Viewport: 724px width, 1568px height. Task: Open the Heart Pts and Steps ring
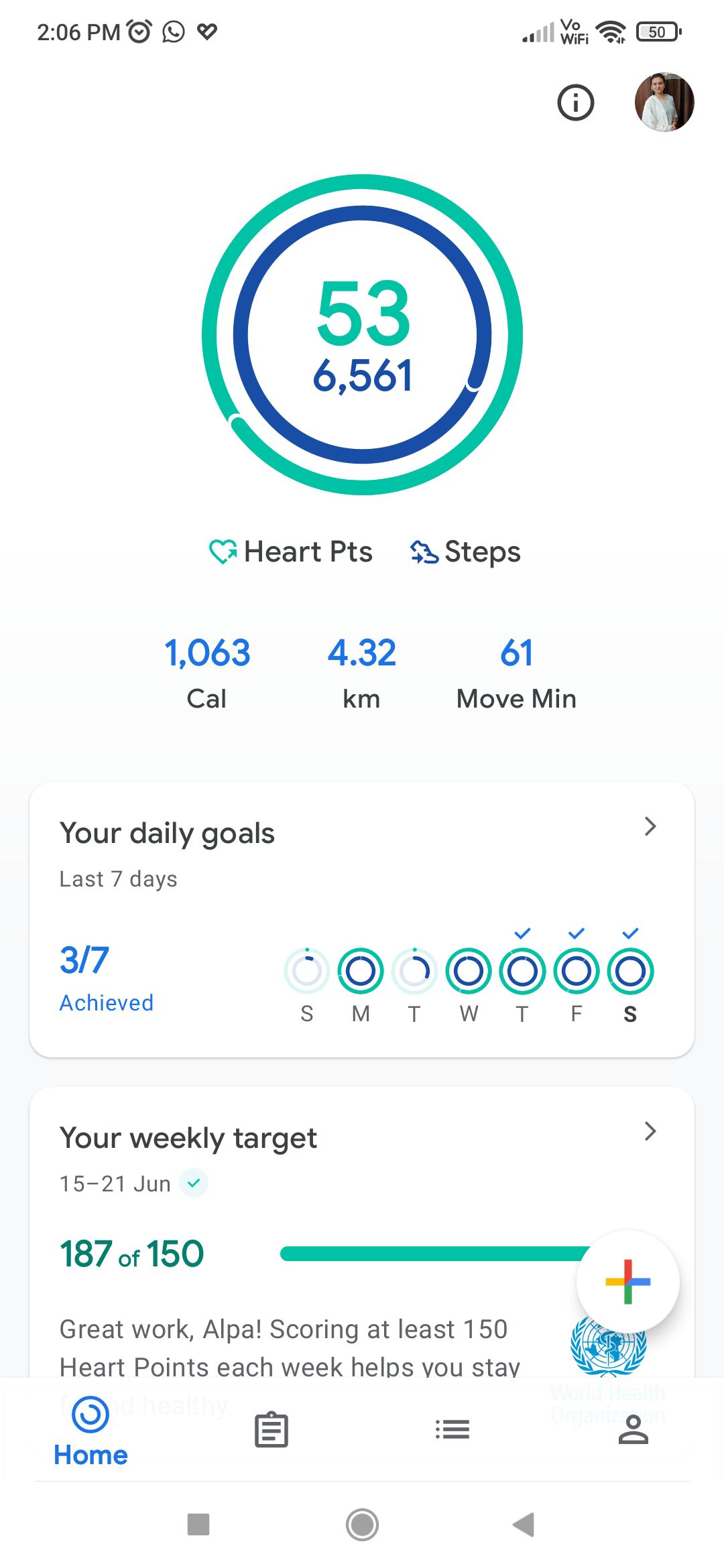[x=363, y=334]
